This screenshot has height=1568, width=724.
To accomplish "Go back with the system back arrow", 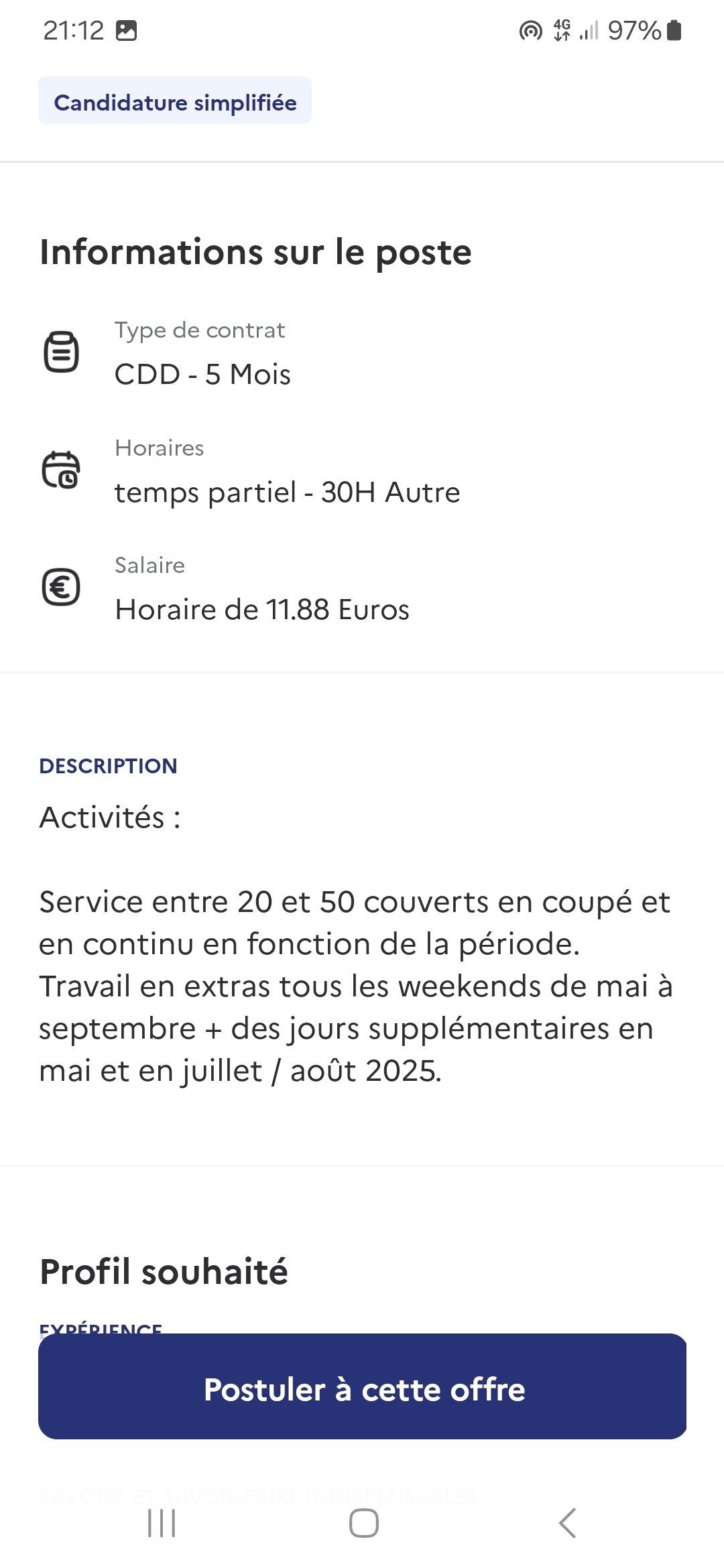I will (567, 1523).
